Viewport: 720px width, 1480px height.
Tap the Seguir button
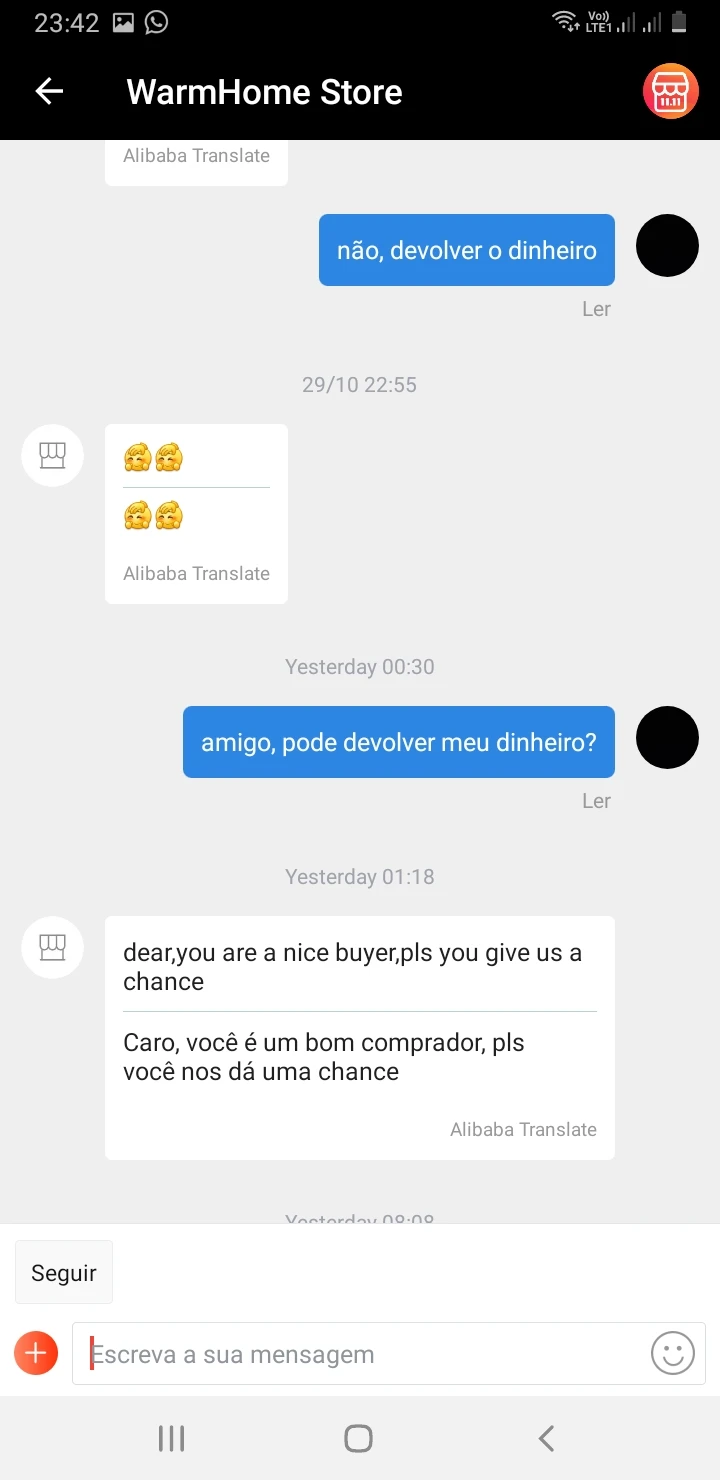(x=64, y=1273)
